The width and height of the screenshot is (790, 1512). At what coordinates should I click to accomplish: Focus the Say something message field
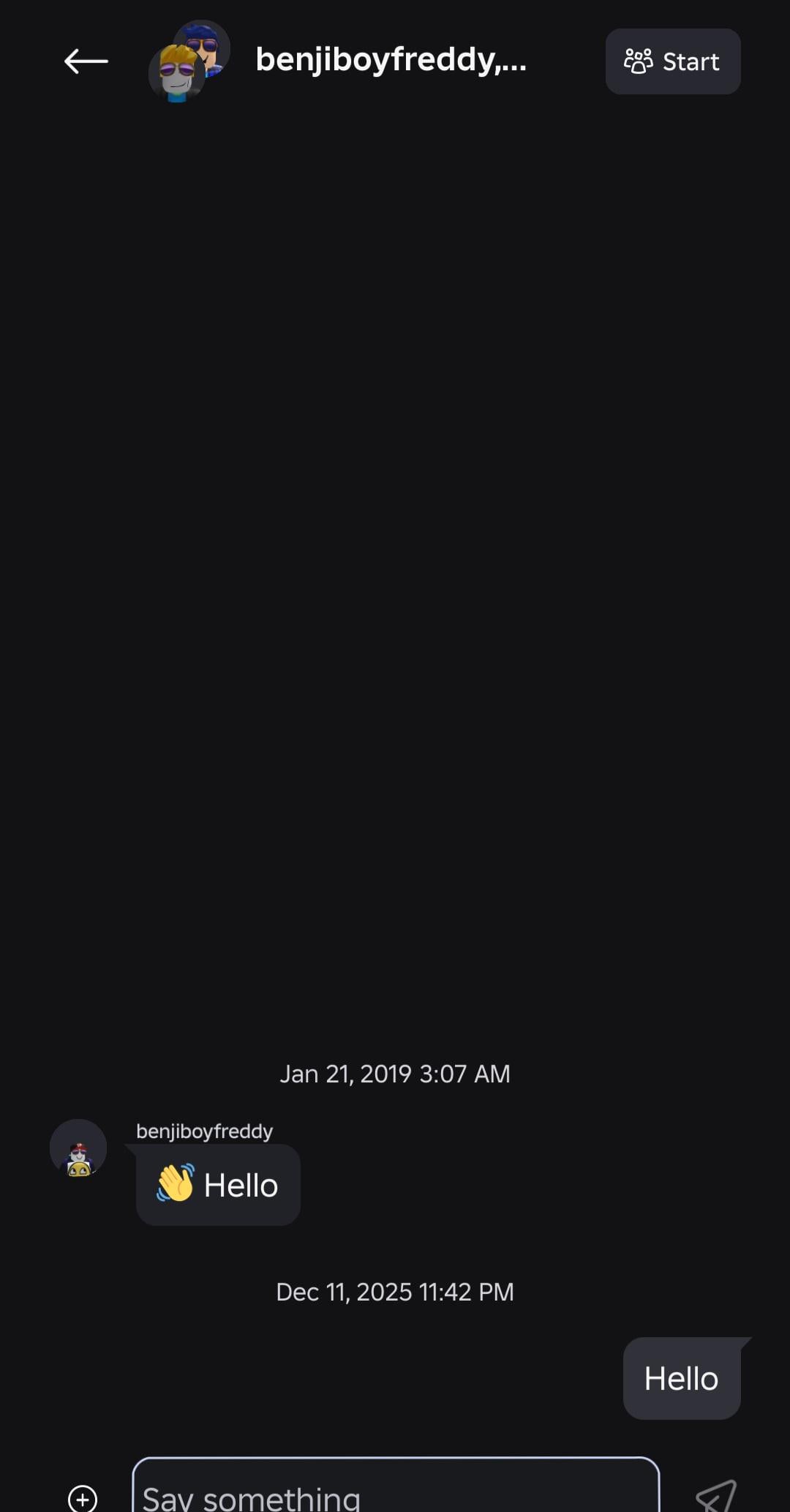395,1493
